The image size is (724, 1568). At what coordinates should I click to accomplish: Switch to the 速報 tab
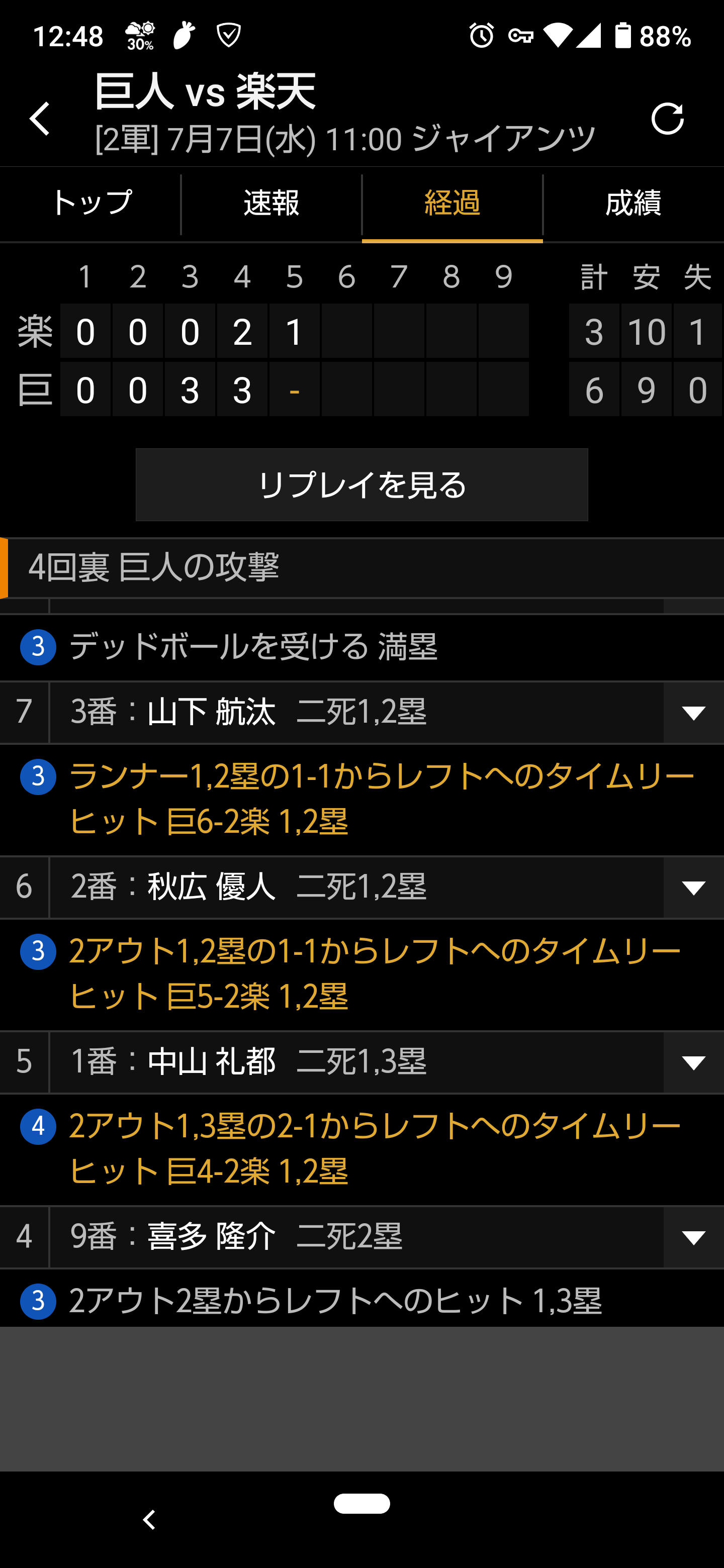(271, 204)
